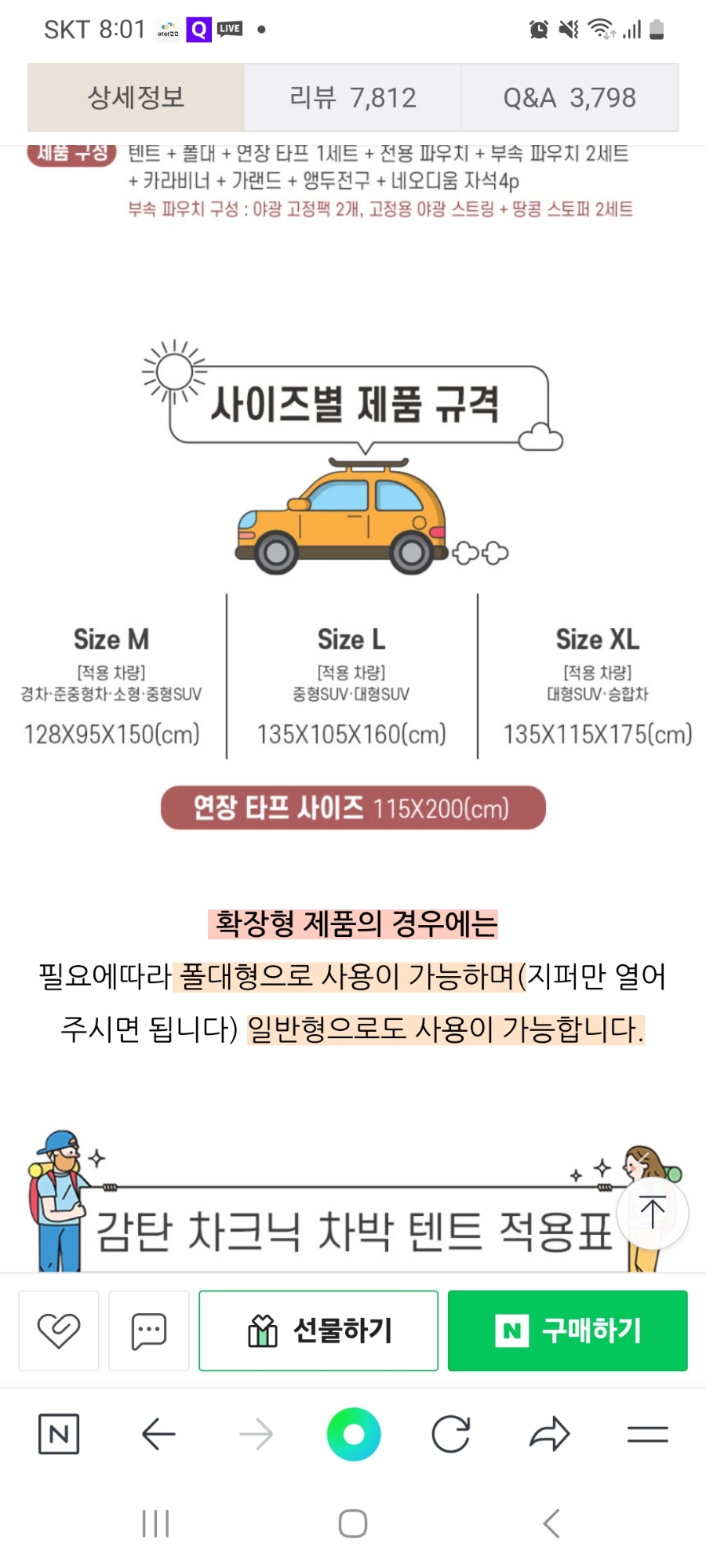Switch to the 상세정보 tab

point(136,98)
